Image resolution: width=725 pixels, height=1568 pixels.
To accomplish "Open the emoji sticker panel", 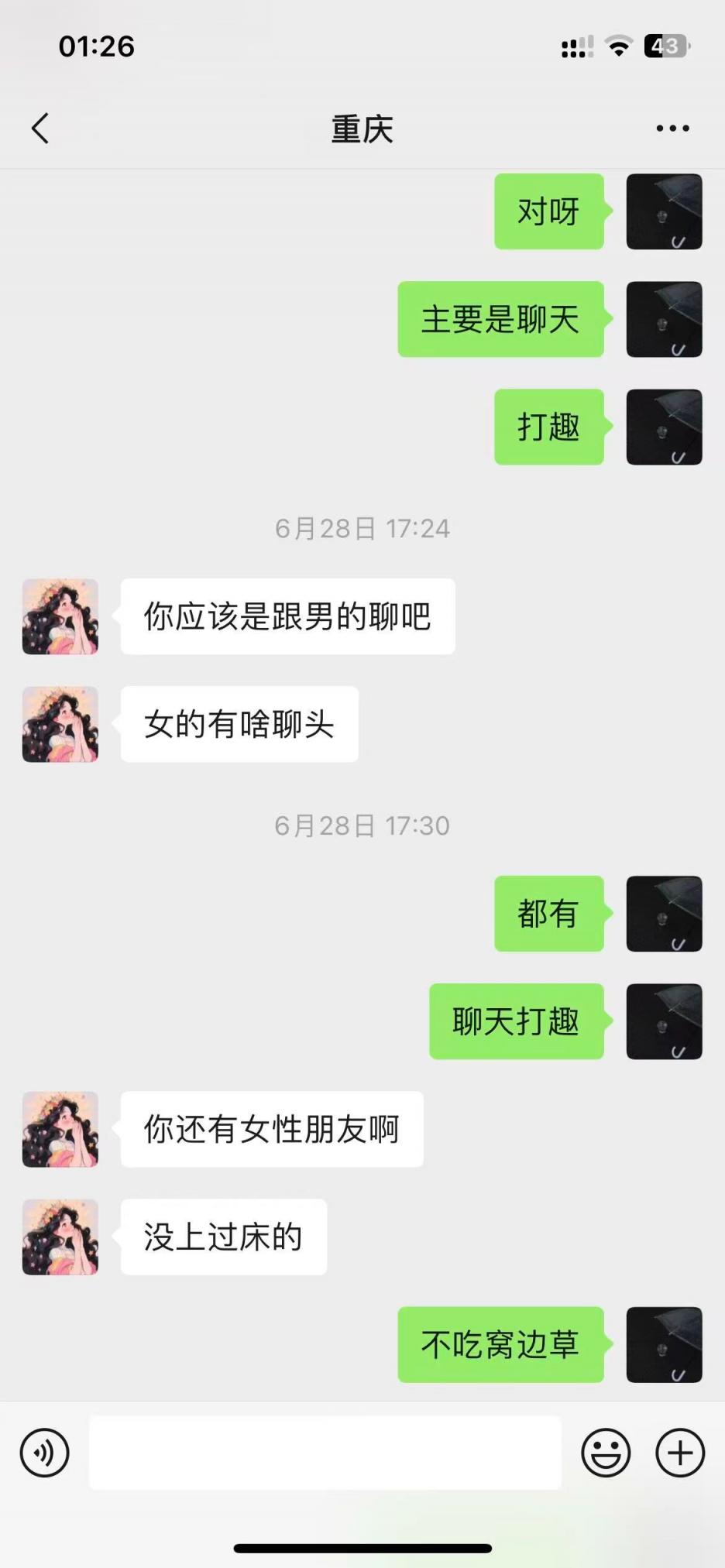I will tap(606, 1453).
